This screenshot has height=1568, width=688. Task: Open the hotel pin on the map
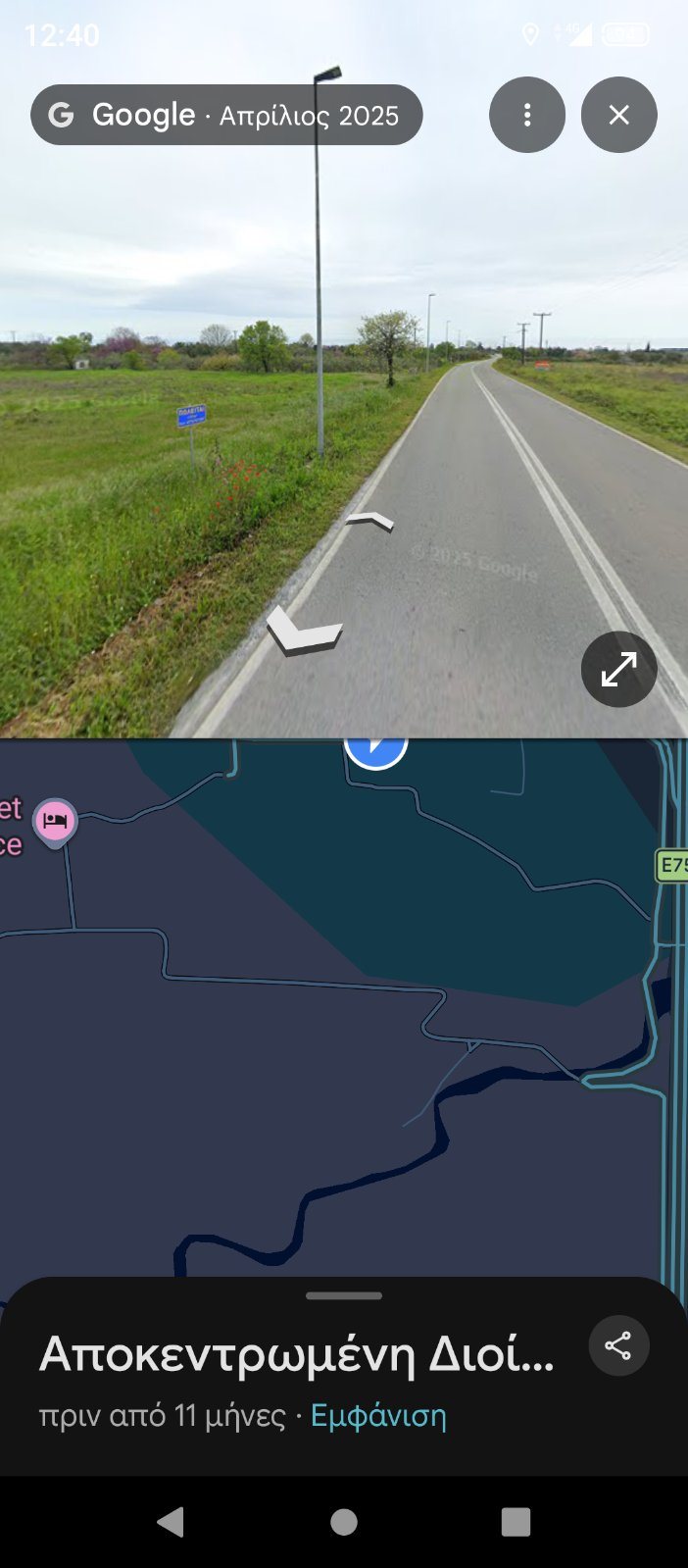(55, 821)
